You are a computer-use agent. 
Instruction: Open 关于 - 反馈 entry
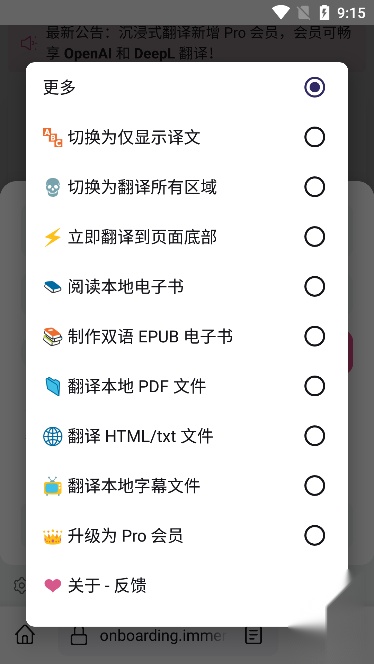tap(187, 586)
